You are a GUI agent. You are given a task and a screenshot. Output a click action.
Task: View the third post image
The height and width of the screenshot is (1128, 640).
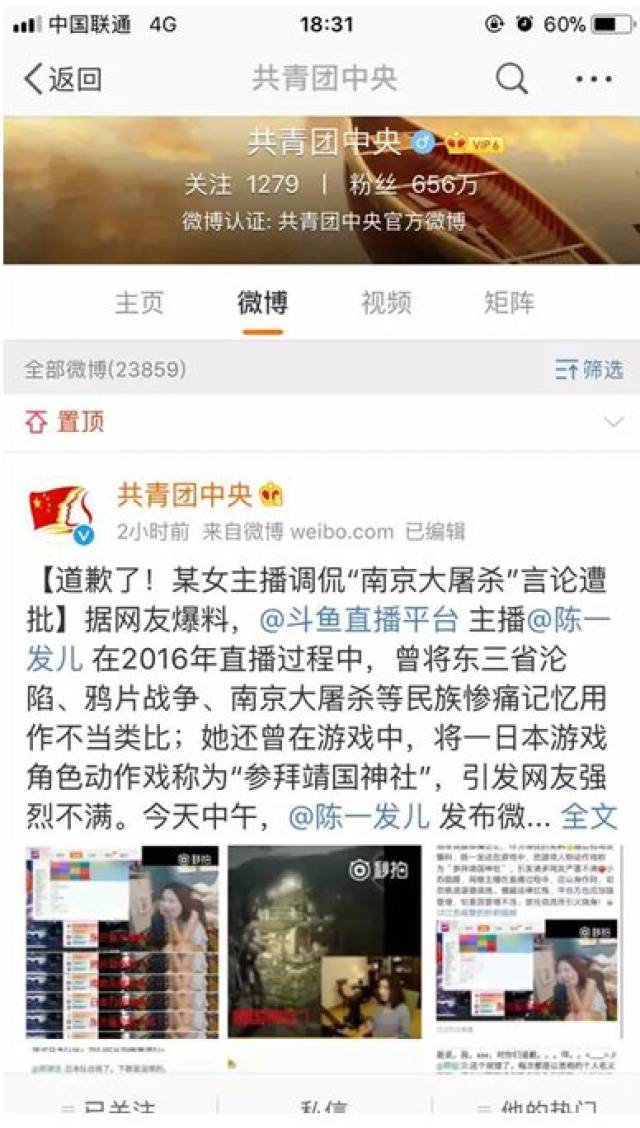(527, 942)
